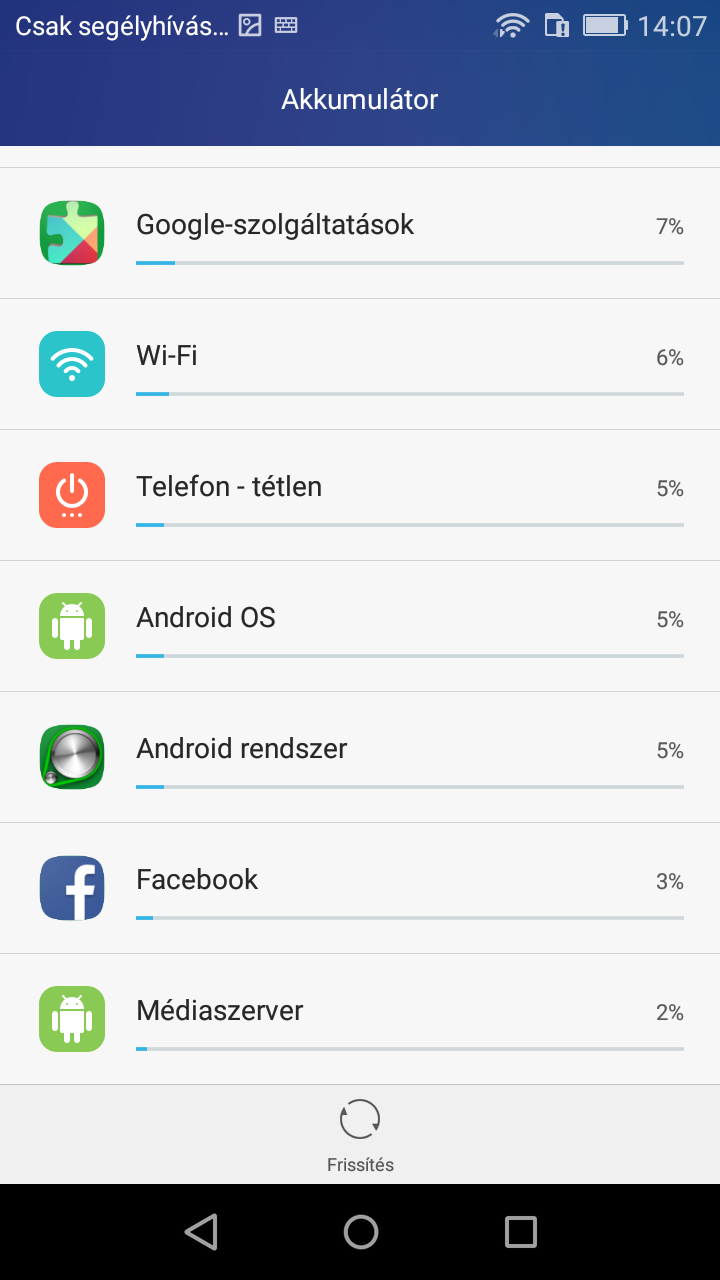Open the Médiaszerver row
Viewport: 720px width, 1280px height.
point(360,1019)
